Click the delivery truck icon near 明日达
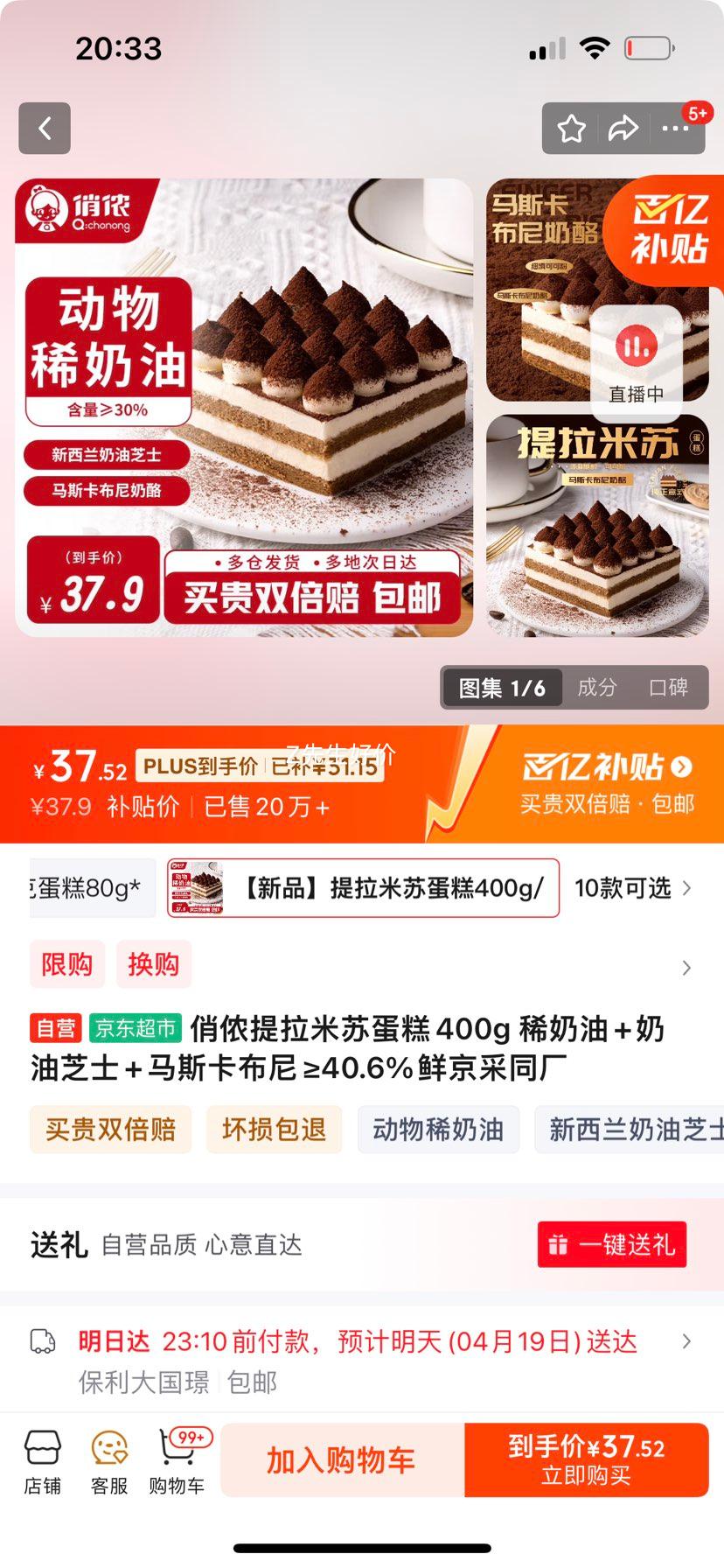This screenshot has width=724, height=1568. coord(41,1340)
